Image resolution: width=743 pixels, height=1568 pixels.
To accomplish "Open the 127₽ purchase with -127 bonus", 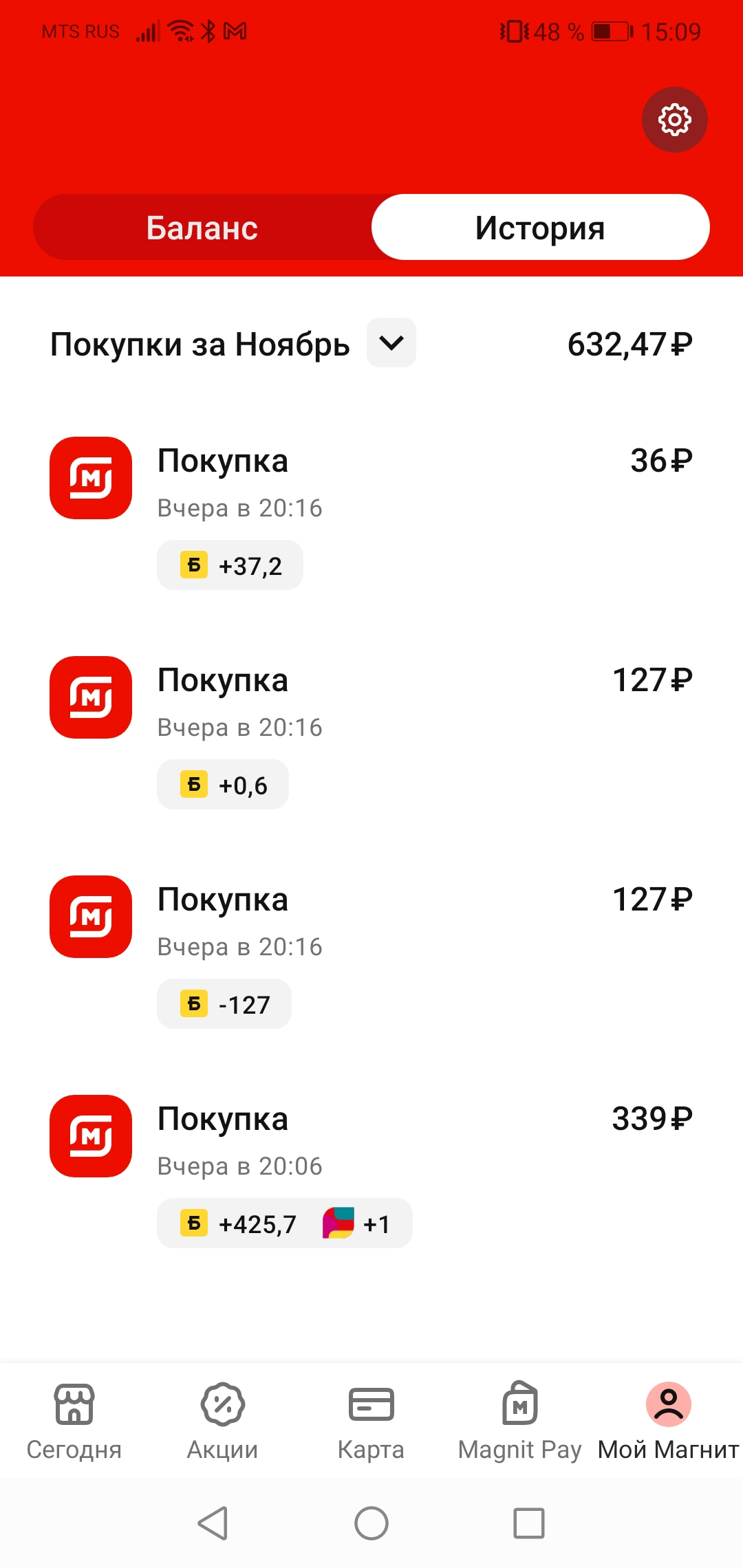I will (x=371, y=951).
